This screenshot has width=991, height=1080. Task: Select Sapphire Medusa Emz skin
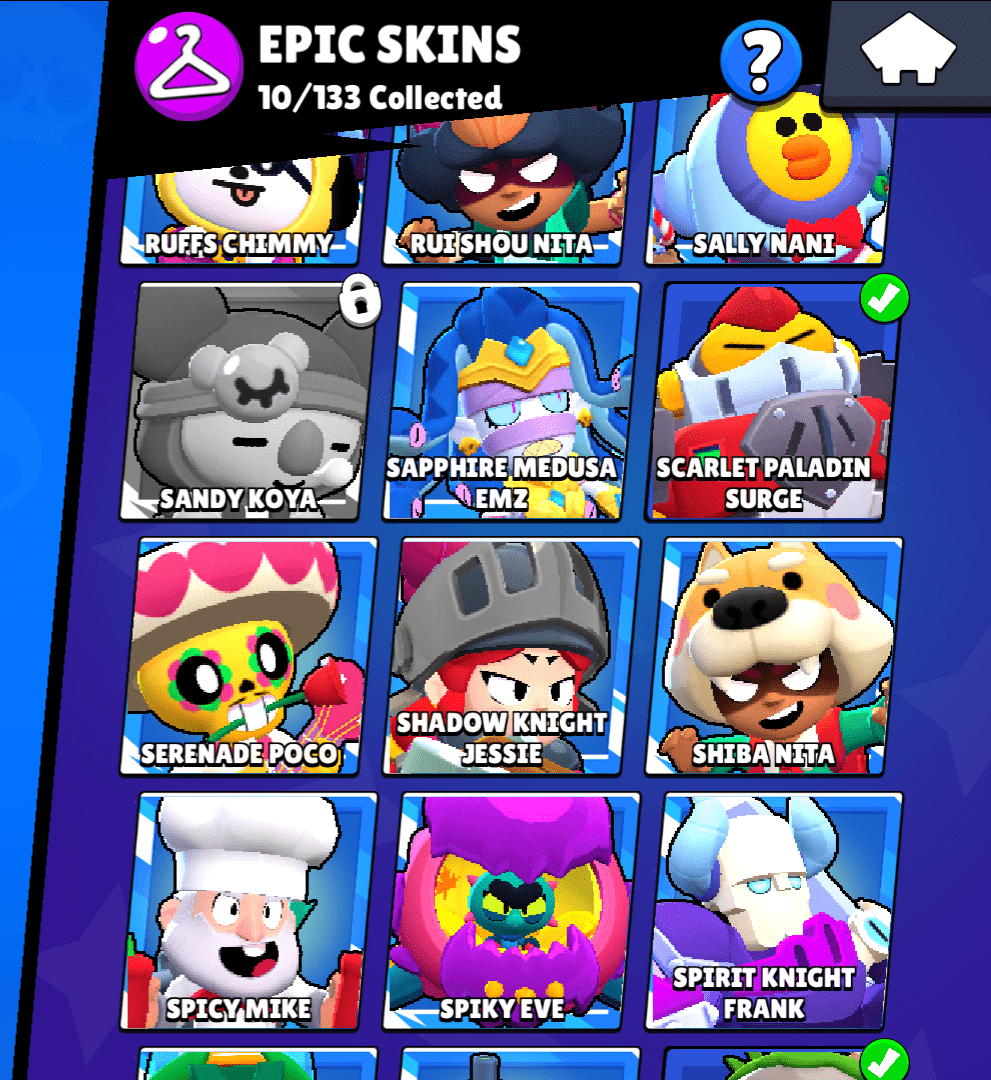pyautogui.click(x=512, y=400)
